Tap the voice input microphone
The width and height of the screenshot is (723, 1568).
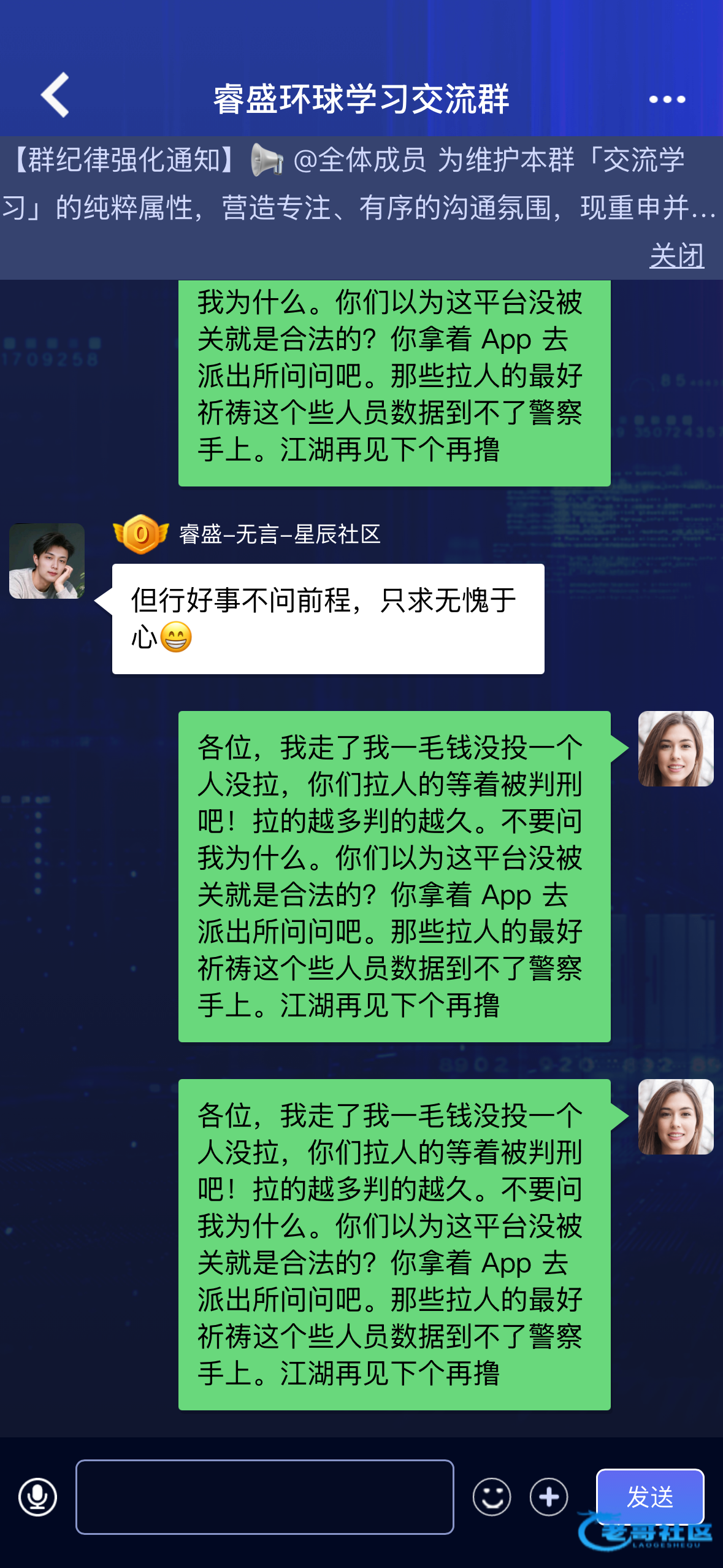(38, 1497)
